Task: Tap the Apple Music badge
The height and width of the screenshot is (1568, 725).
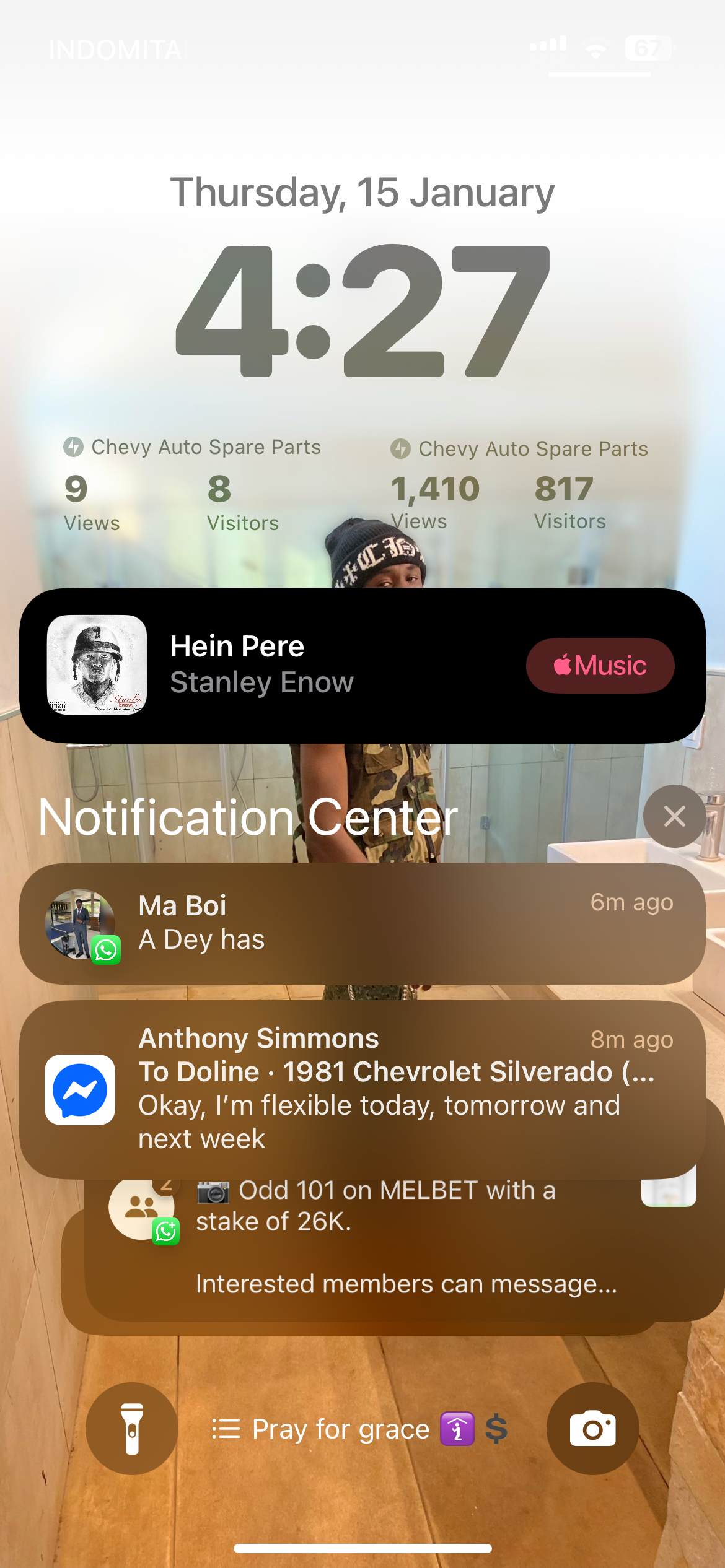Action: click(x=600, y=666)
